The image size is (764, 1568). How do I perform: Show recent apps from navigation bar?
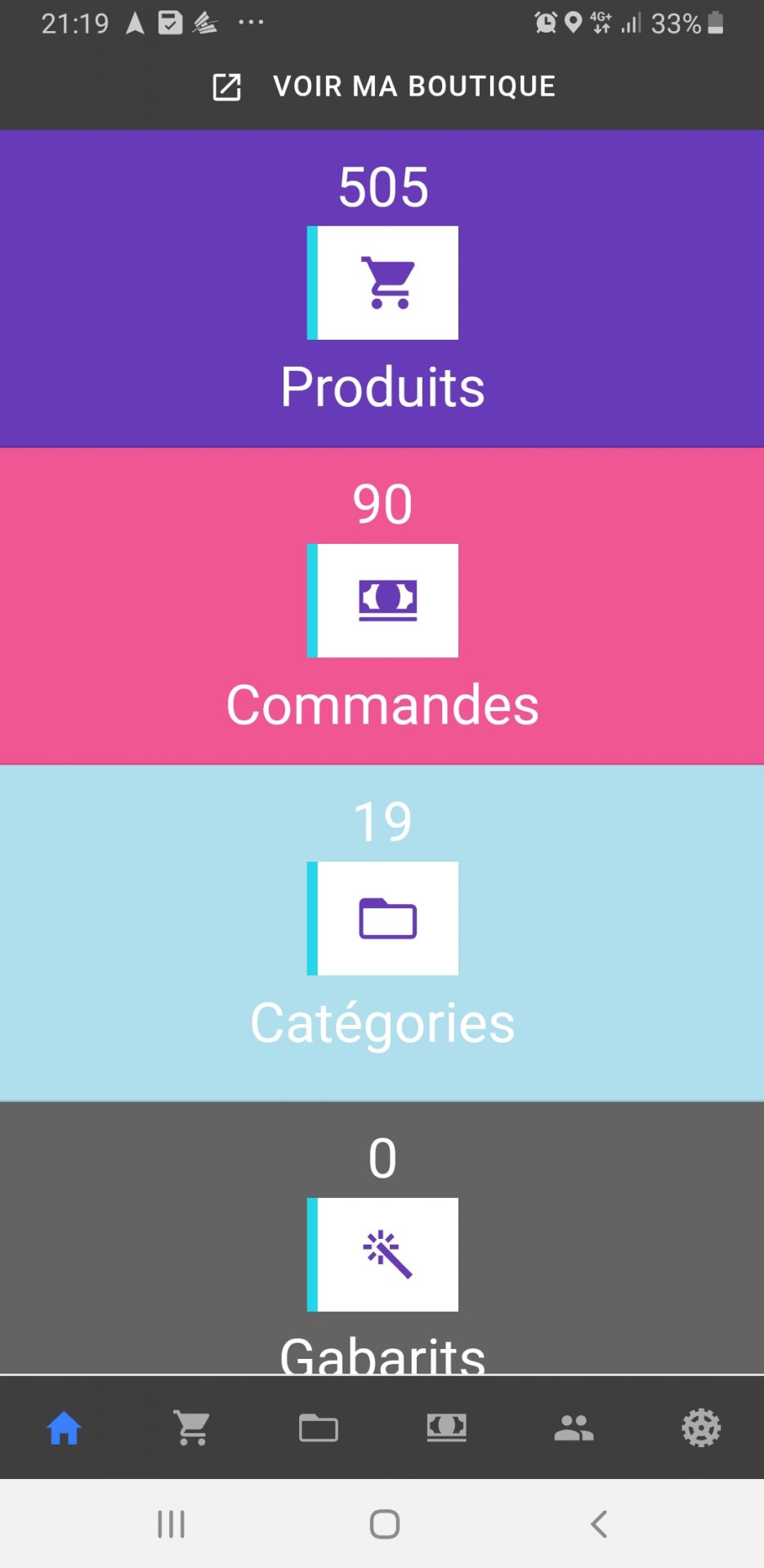click(x=172, y=1524)
